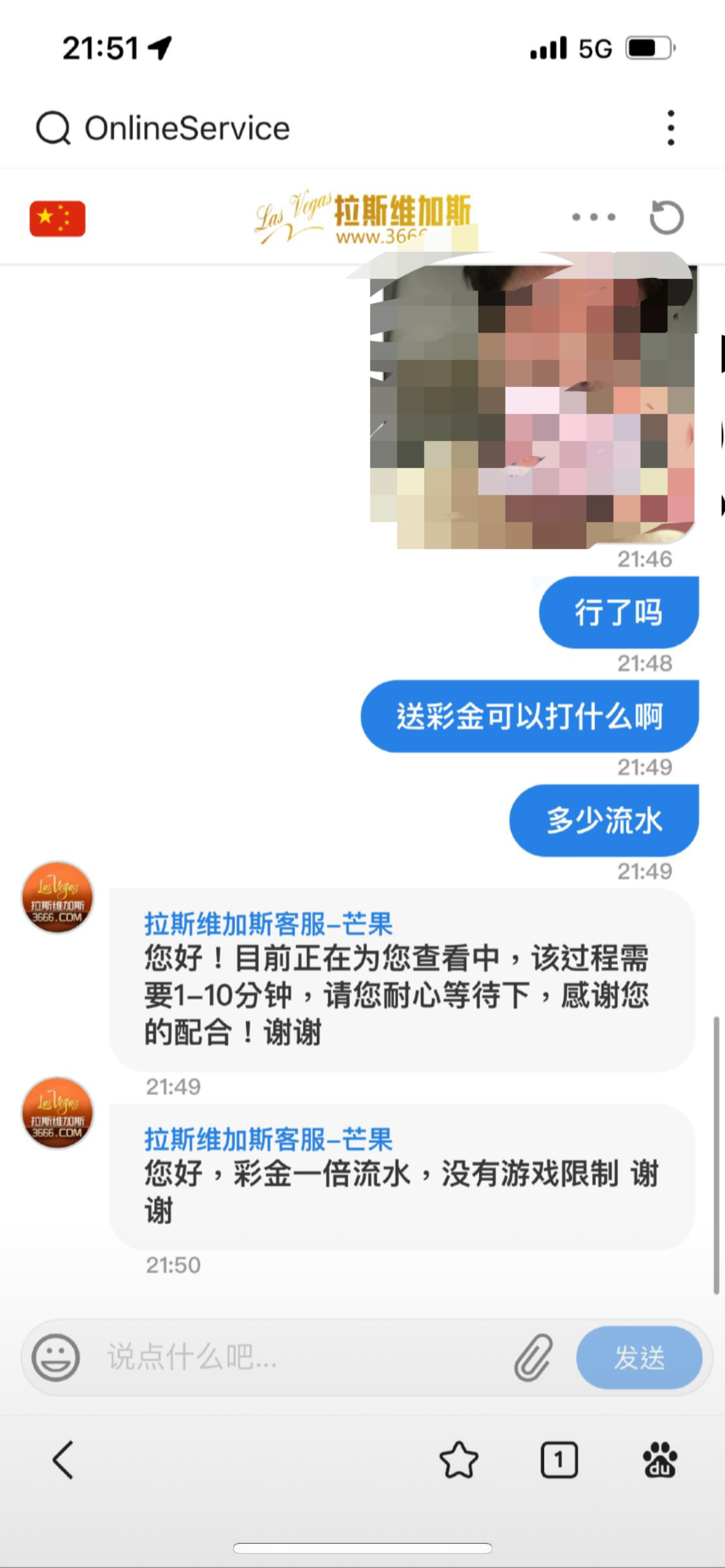Open the Baidu home paw icon
This screenshot has width=725, height=1568.
(x=660, y=1460)
